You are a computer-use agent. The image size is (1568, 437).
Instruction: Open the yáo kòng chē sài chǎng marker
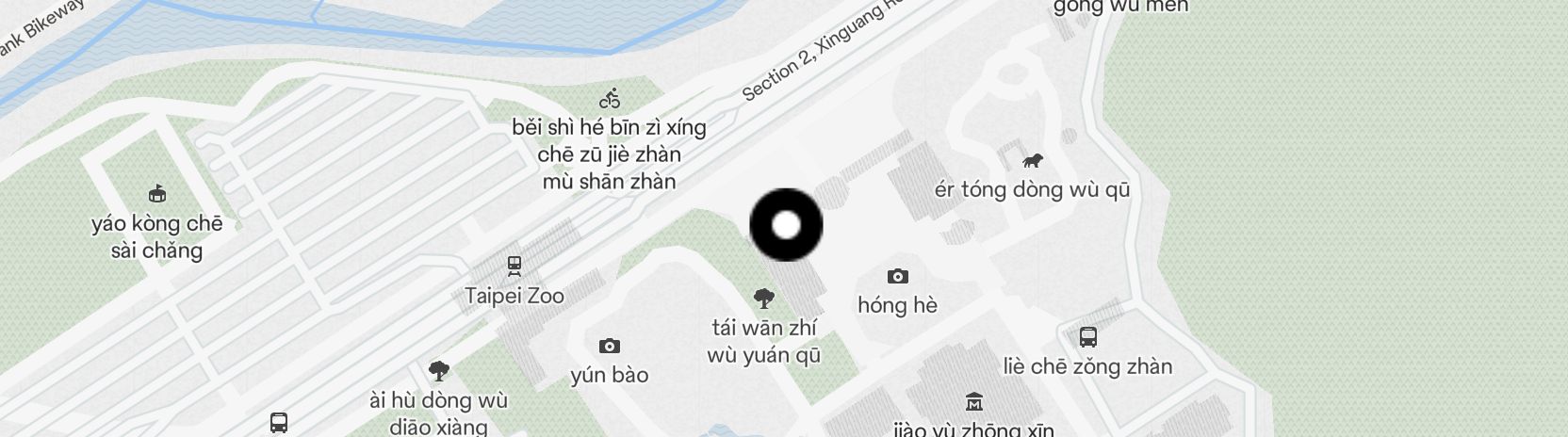pos(157,194)
